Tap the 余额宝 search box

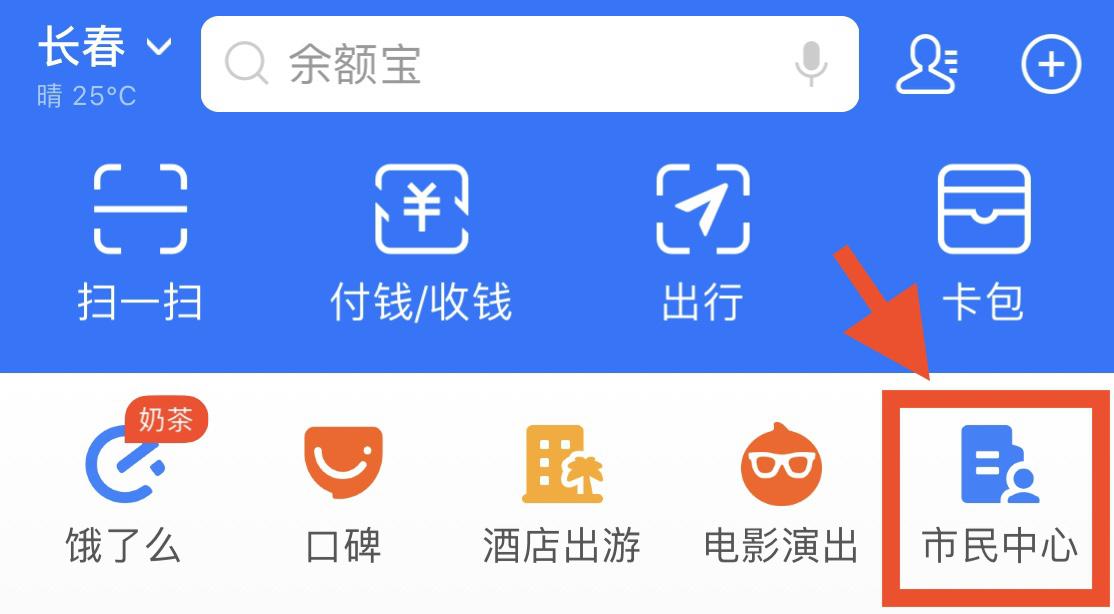[x=500, y=64]
